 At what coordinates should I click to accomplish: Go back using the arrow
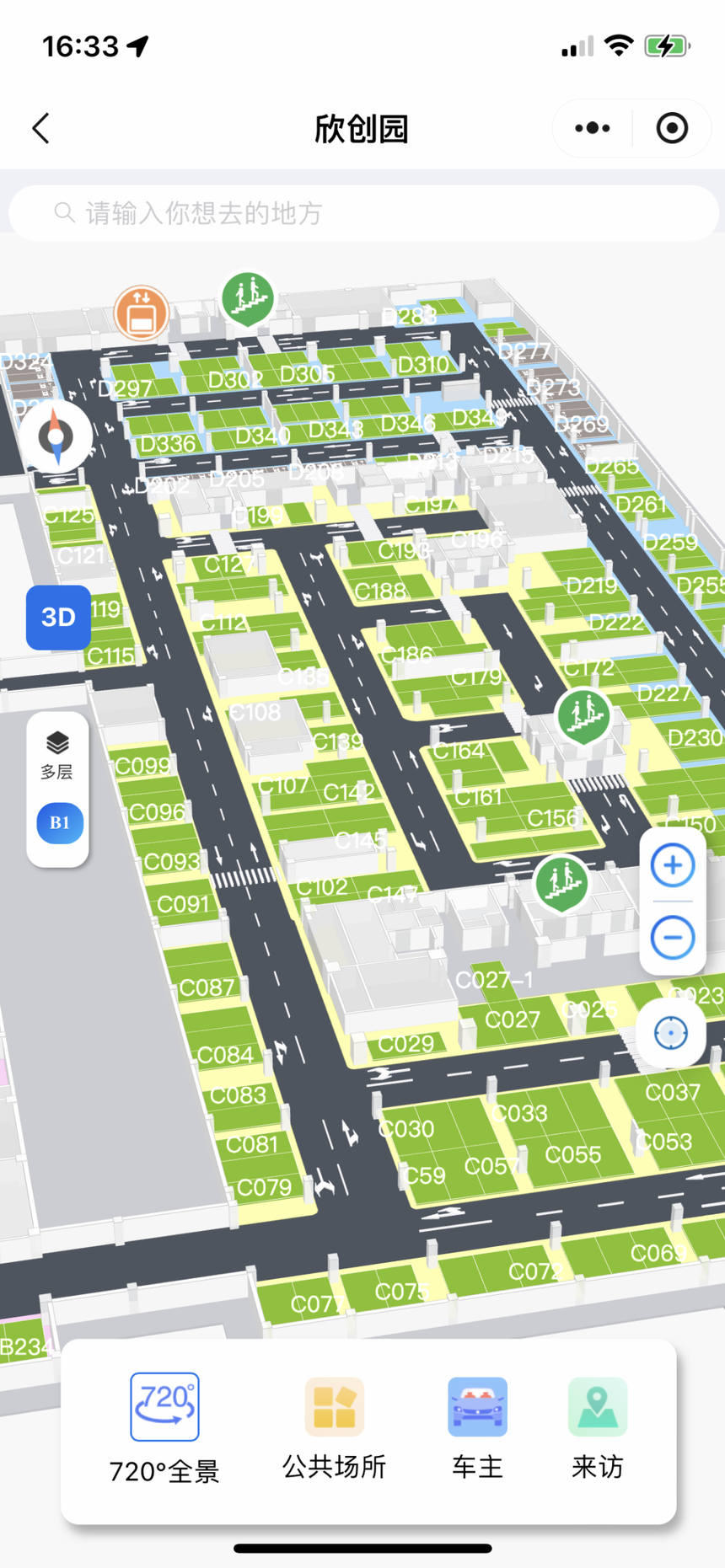pos(40,129)
